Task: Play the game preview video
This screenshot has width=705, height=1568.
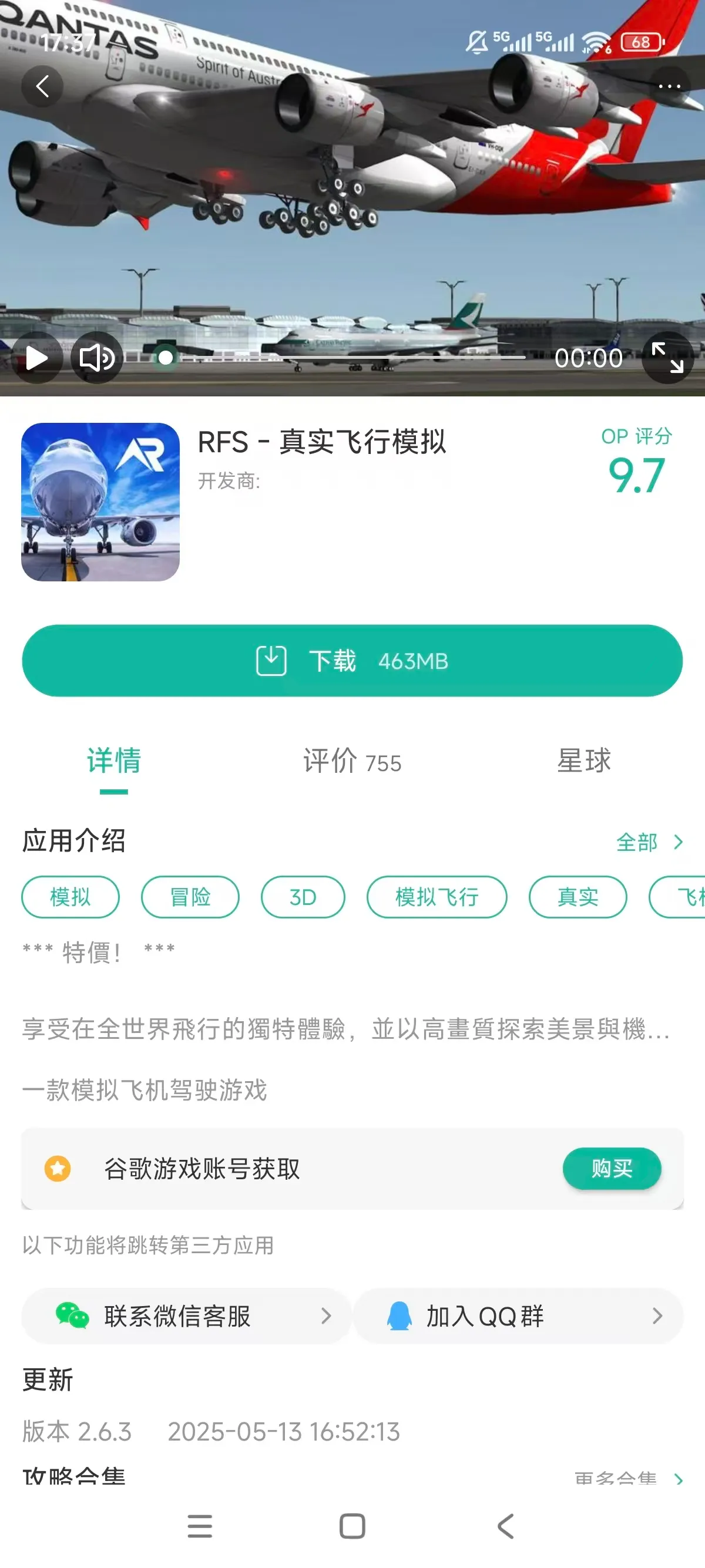Action: point(36,358)
